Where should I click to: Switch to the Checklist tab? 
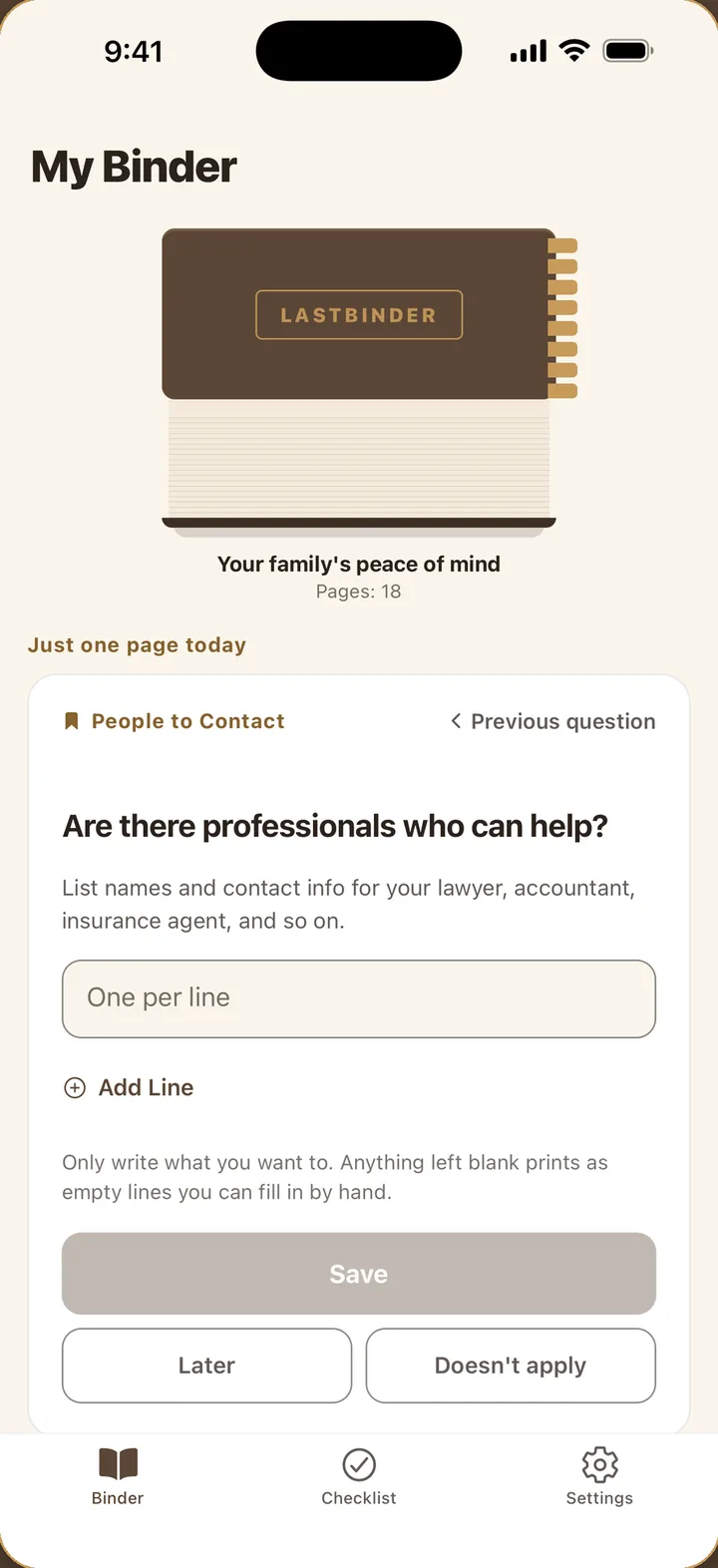359,1477
